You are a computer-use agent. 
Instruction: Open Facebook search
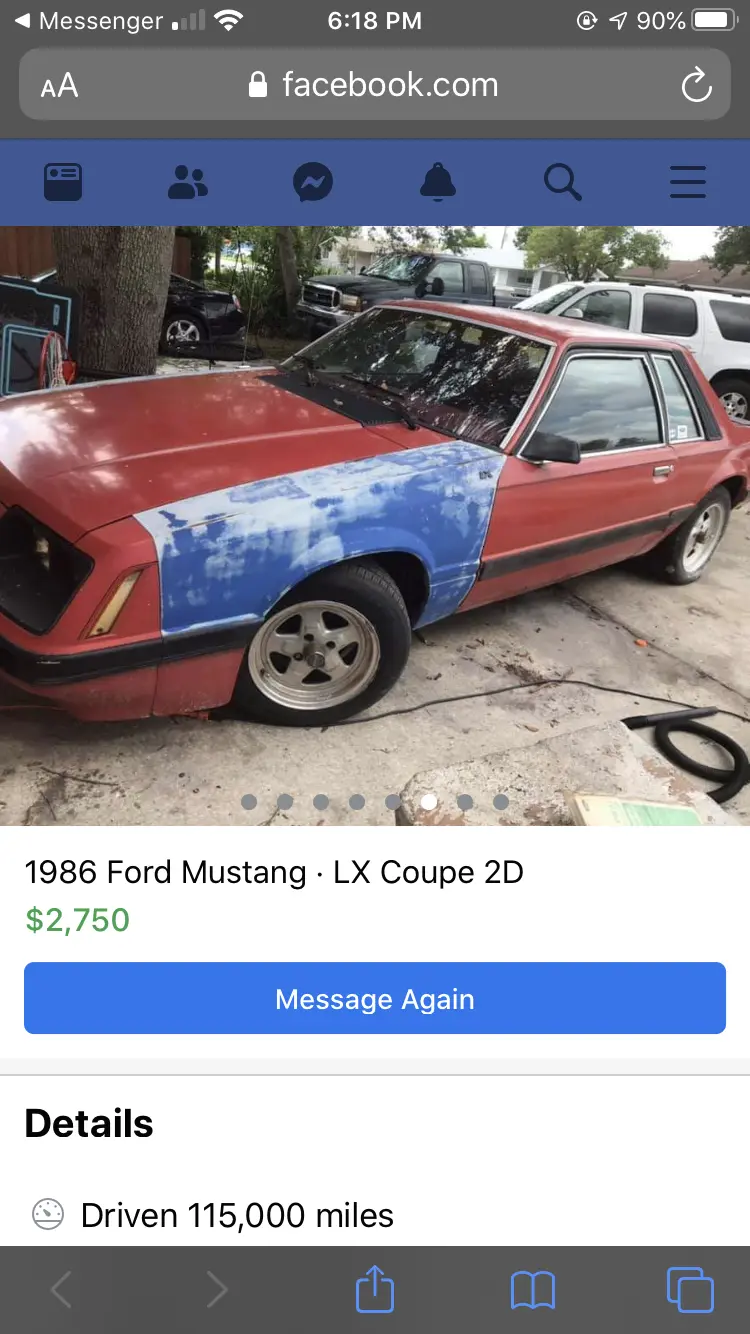pos(562,183)
